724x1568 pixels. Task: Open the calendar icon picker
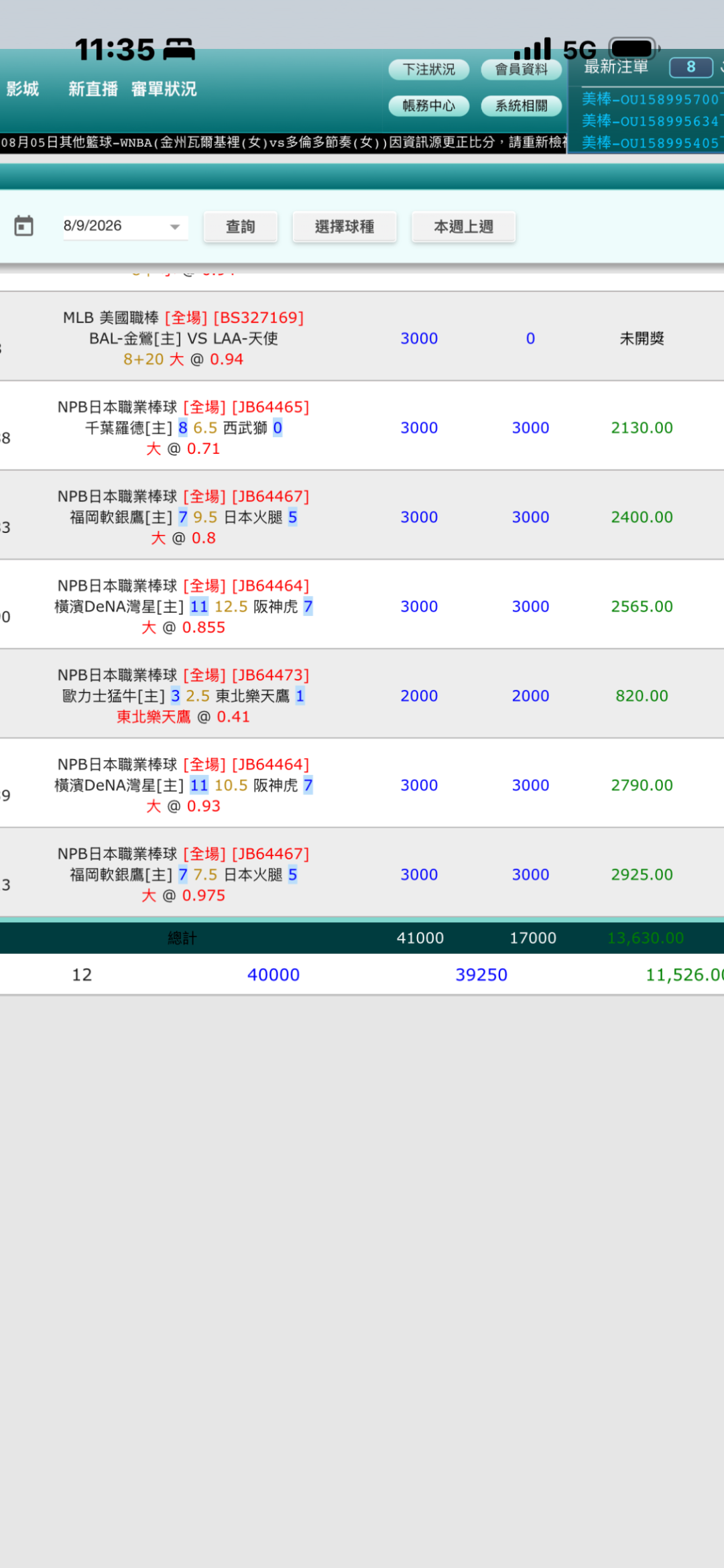tap(24, 226)
